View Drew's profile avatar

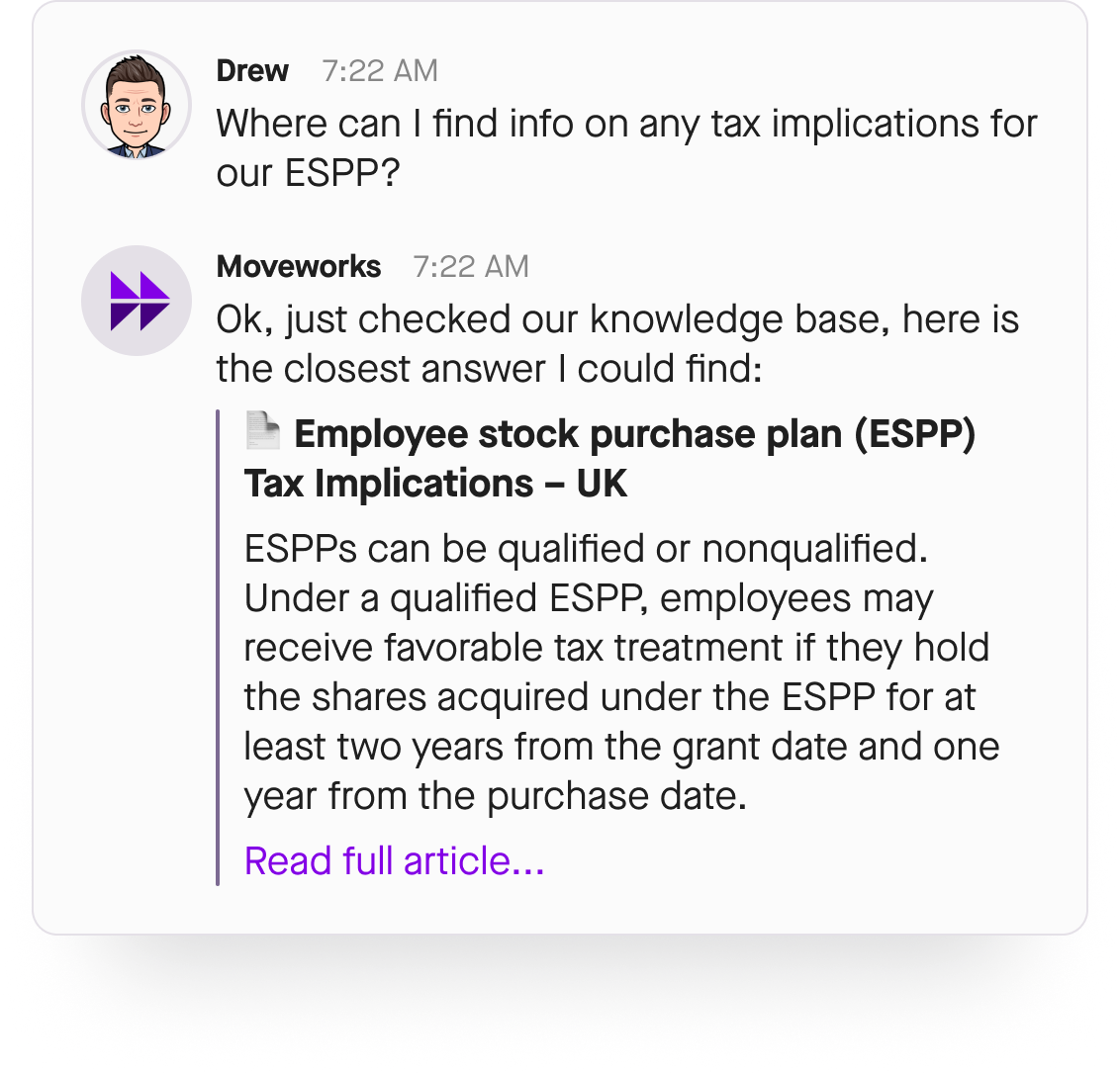coord(136,105)
